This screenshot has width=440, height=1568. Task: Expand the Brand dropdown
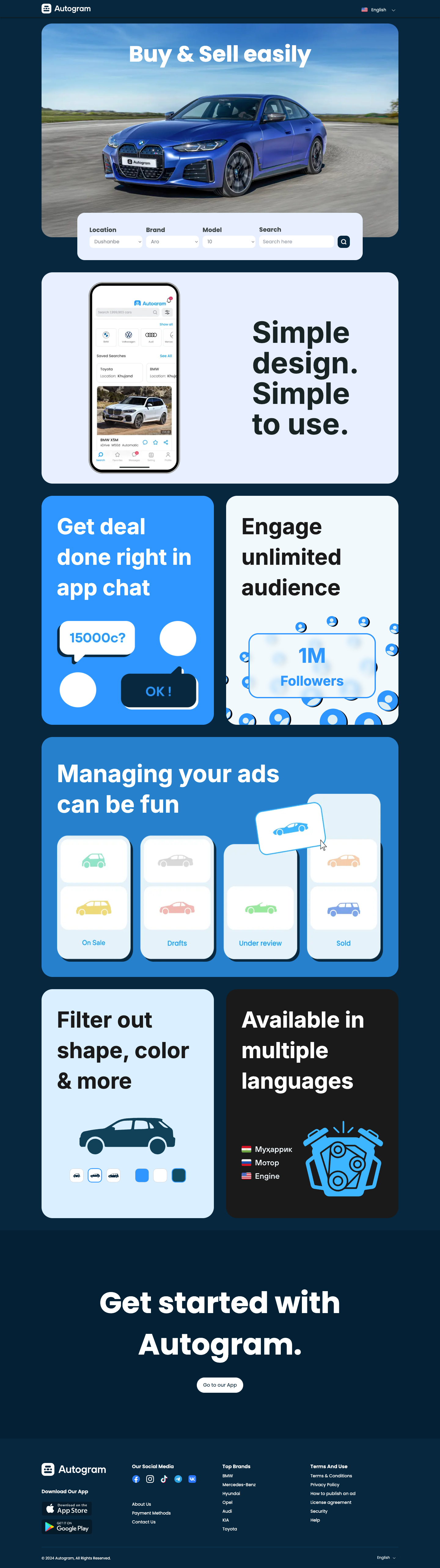coord(172,242)
